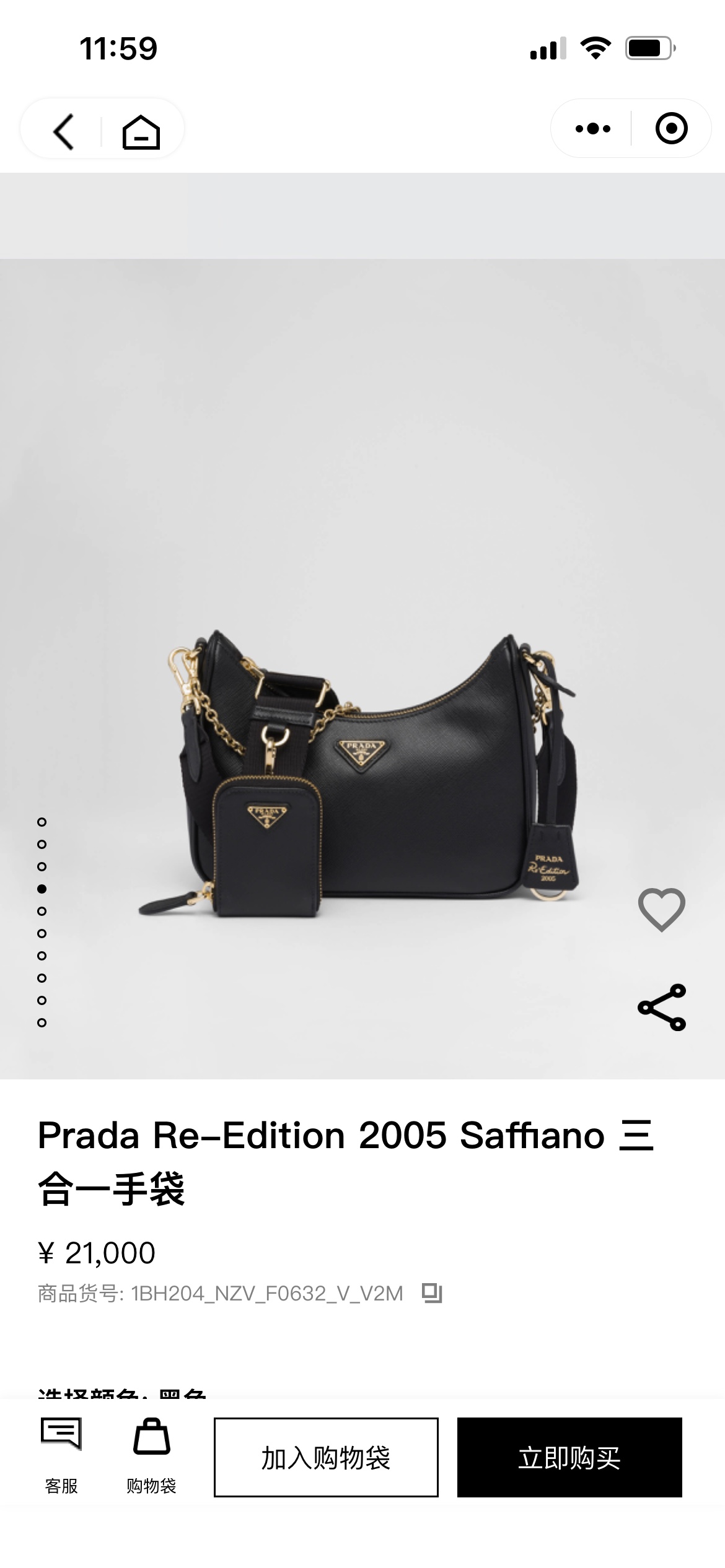Close the mini program with target icon
725x1568 pixels.
pyautogui.click(x=671, y=129)
